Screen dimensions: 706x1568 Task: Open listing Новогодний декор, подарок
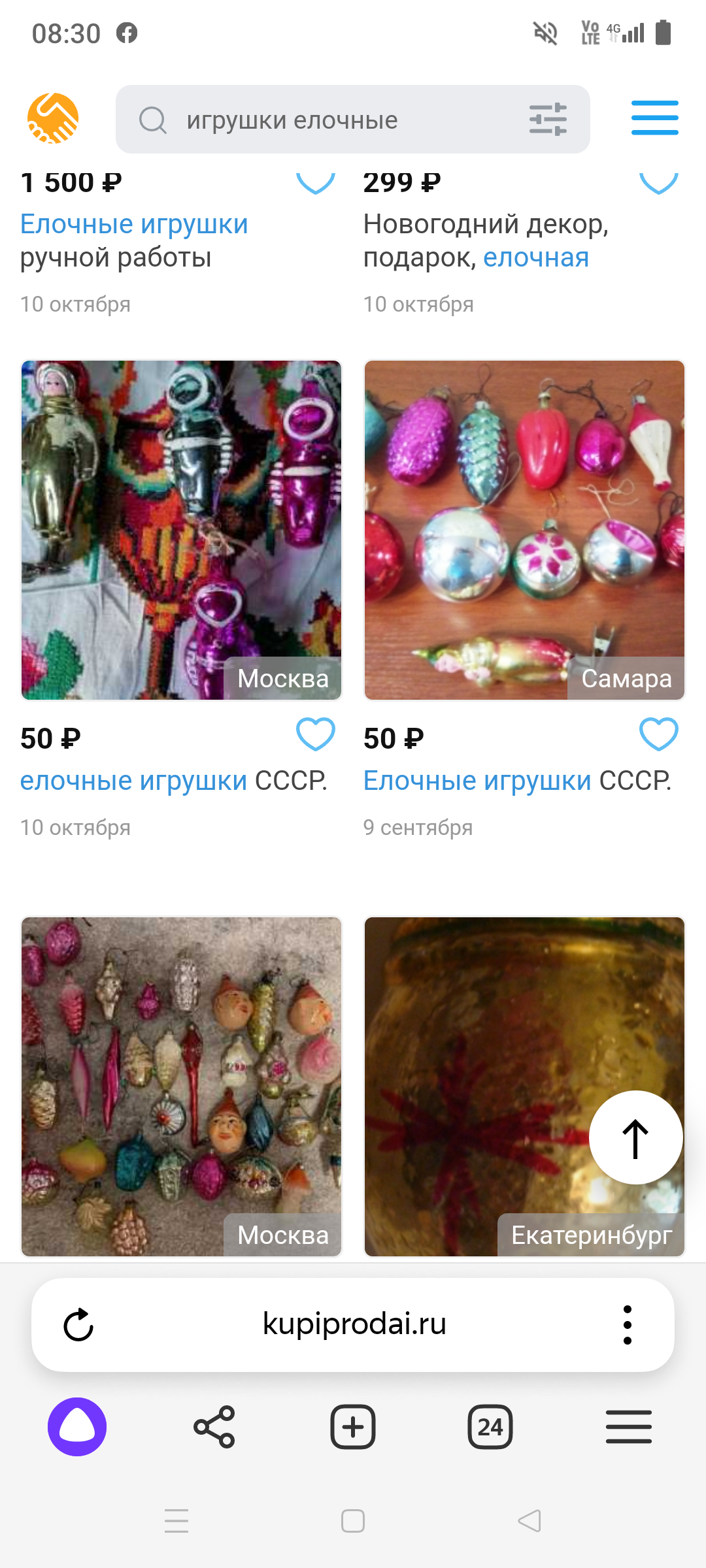[486, 240]
